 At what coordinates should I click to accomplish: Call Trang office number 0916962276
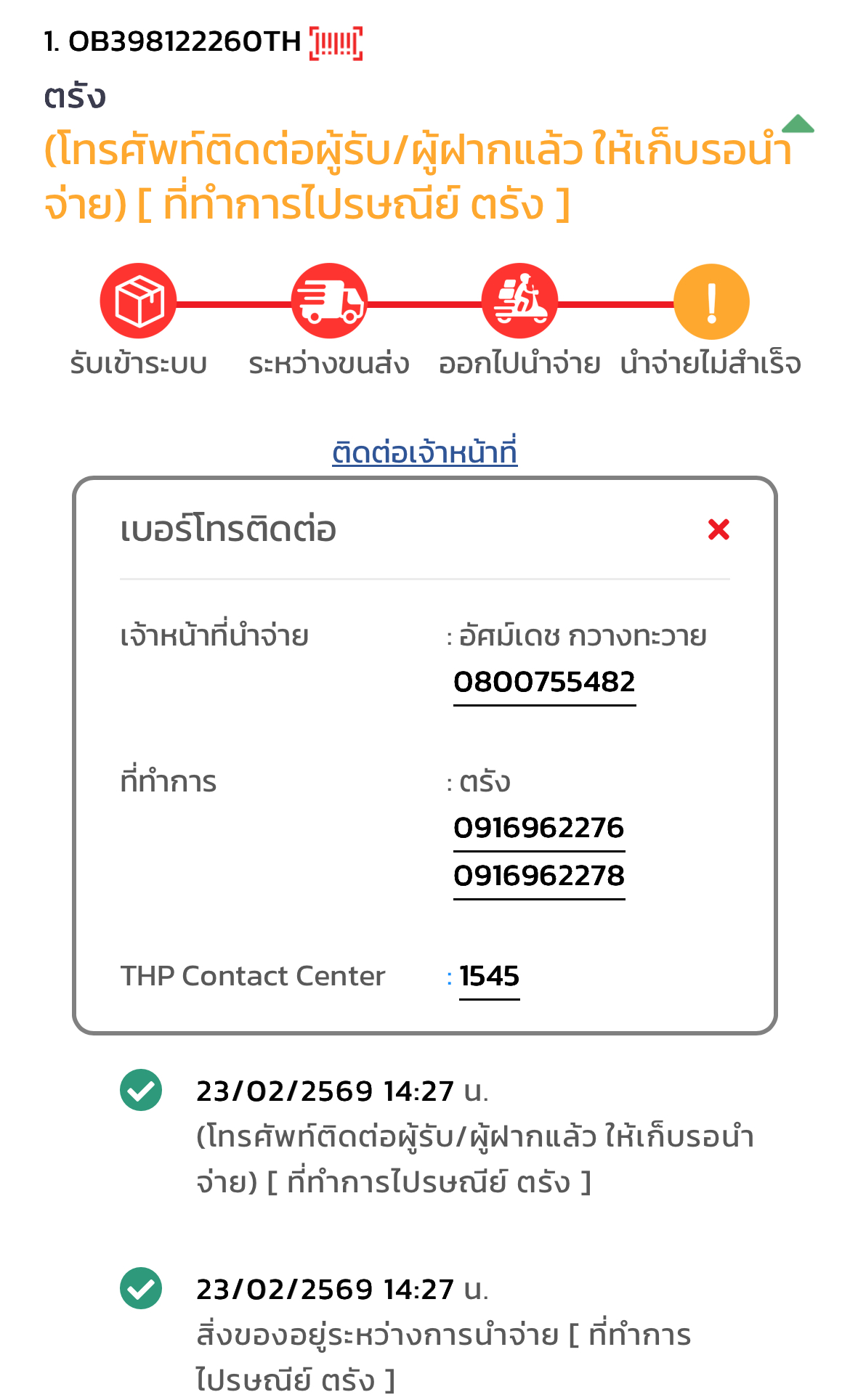(539, 829)
